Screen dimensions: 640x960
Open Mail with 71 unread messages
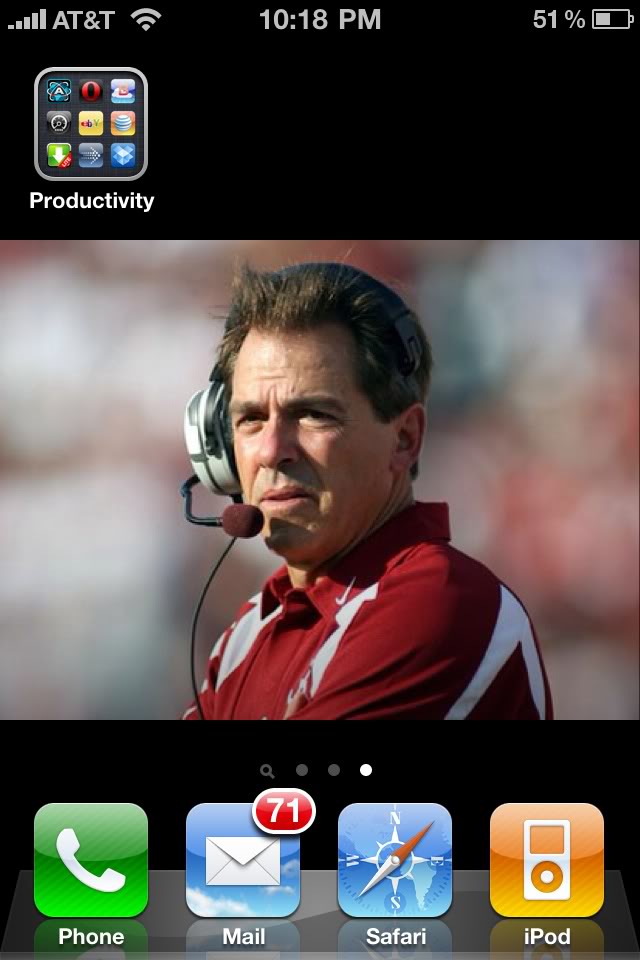[243, 861]
